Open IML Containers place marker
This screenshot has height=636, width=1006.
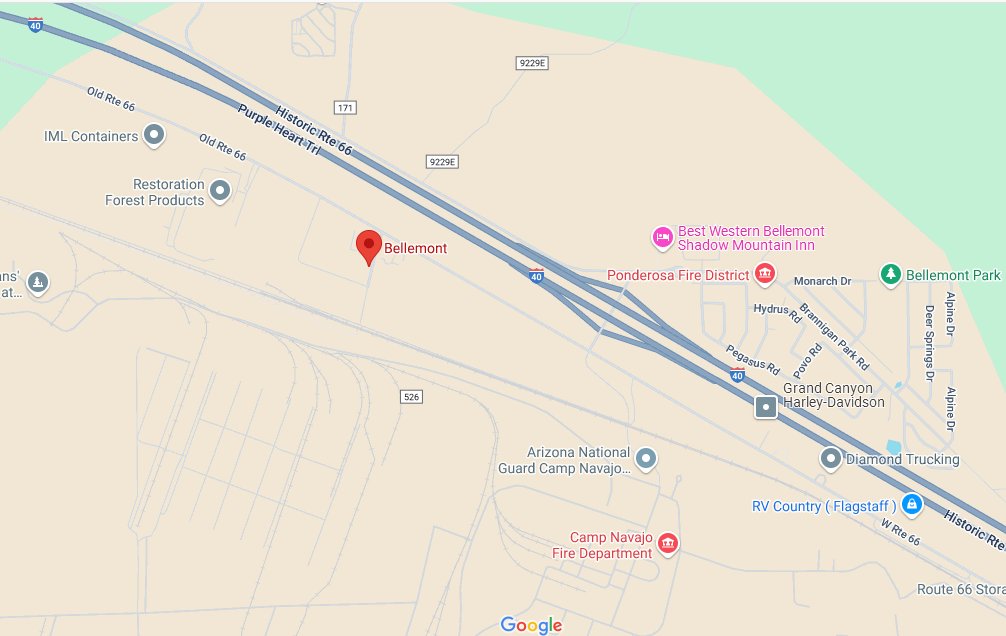[x=154, y=134]
